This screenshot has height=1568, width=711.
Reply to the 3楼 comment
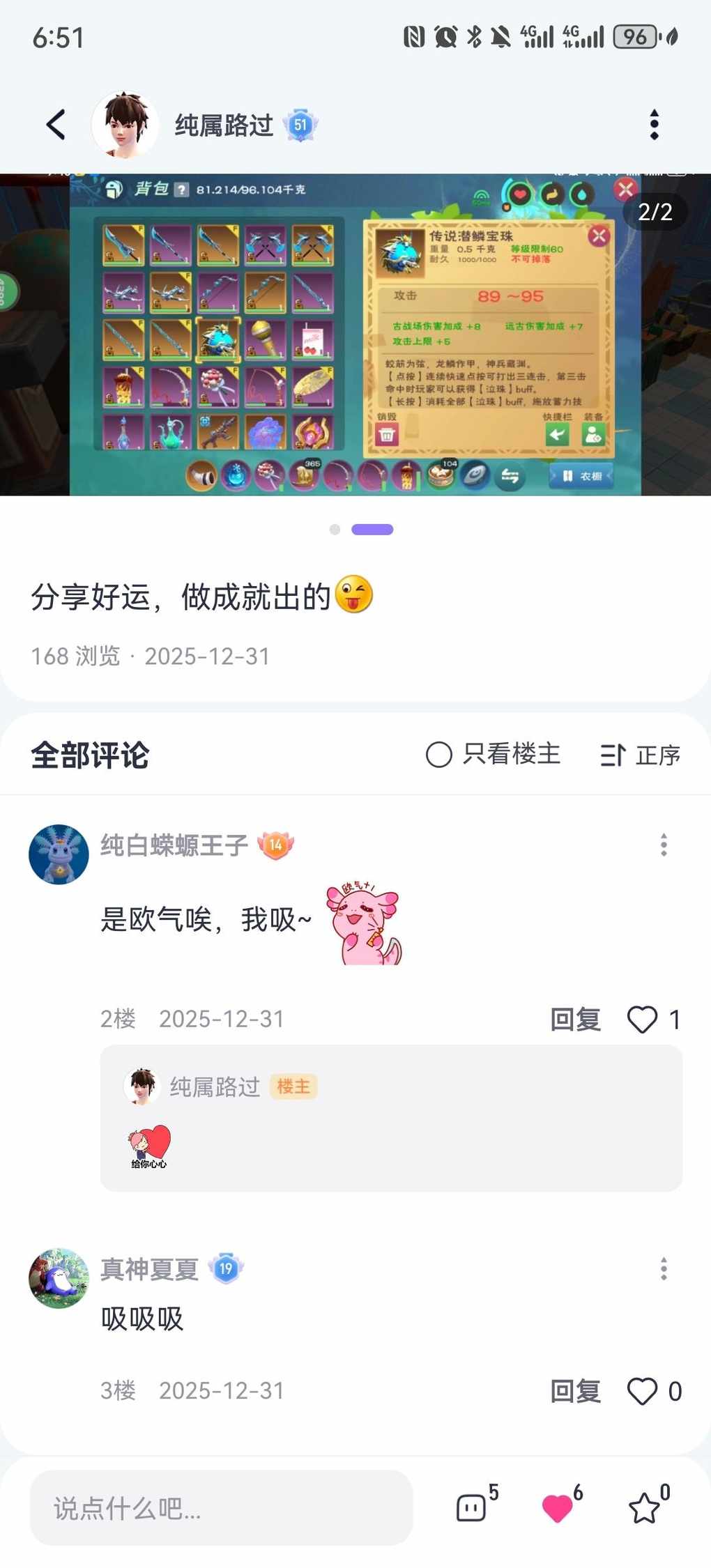pyautogui.click(x=575, y=1391)
